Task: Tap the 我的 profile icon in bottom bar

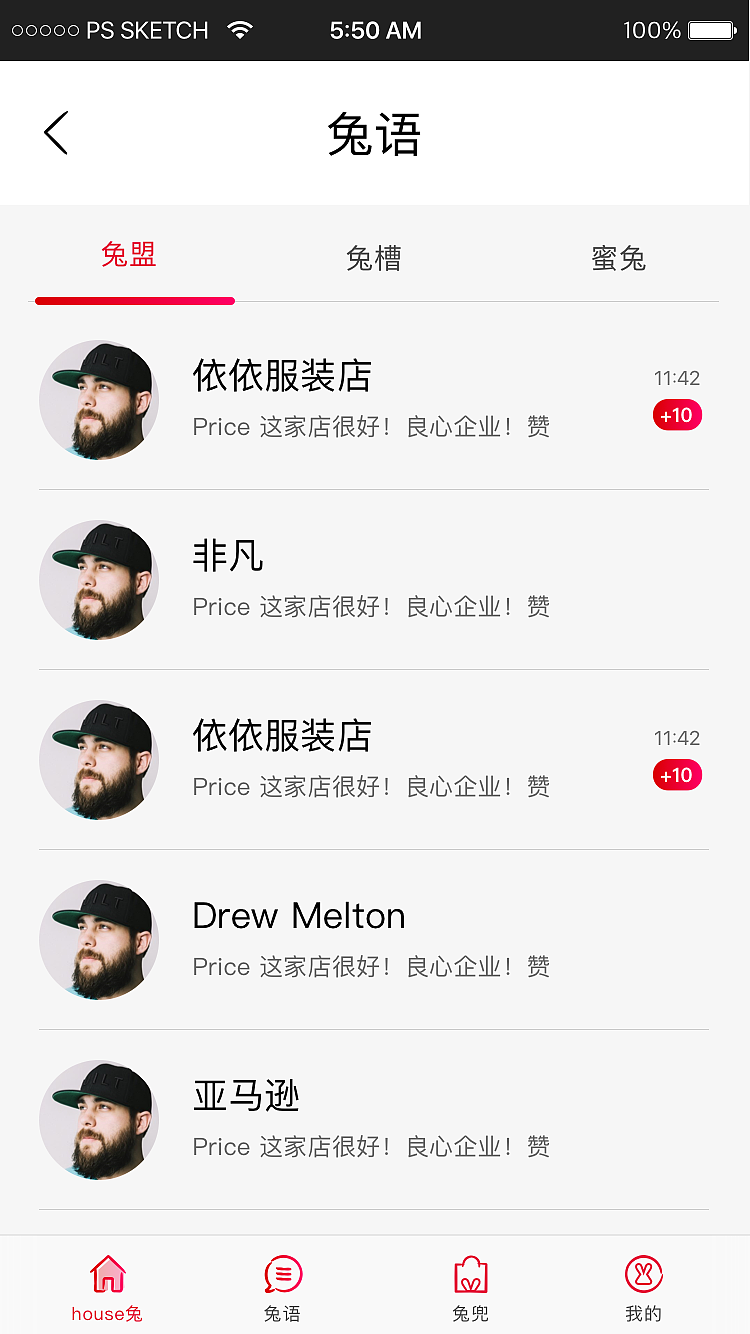Action: pos(643,1275)
